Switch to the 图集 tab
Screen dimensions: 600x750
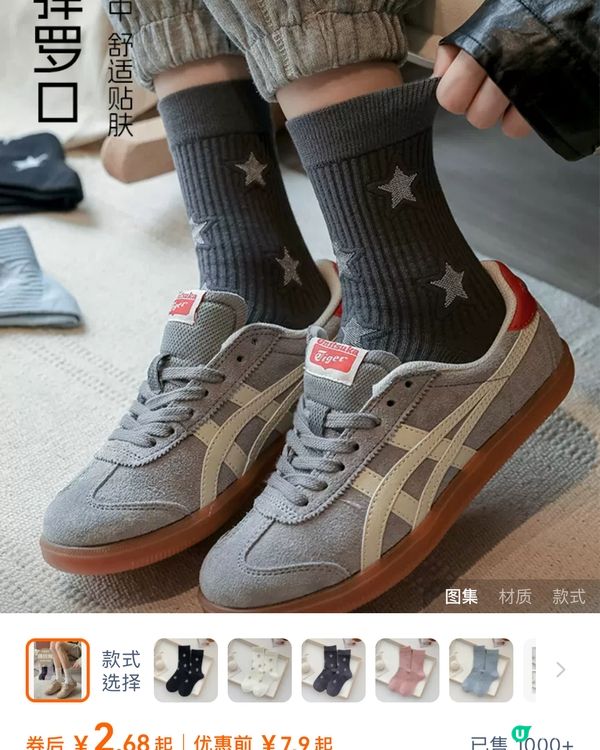[461, 597]
